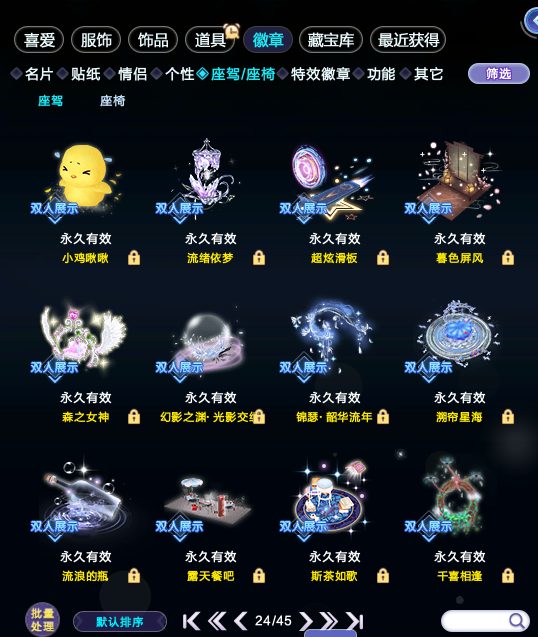Tap the search field
Viewport: 538px width, 637px height.
[x=485, y=621]
